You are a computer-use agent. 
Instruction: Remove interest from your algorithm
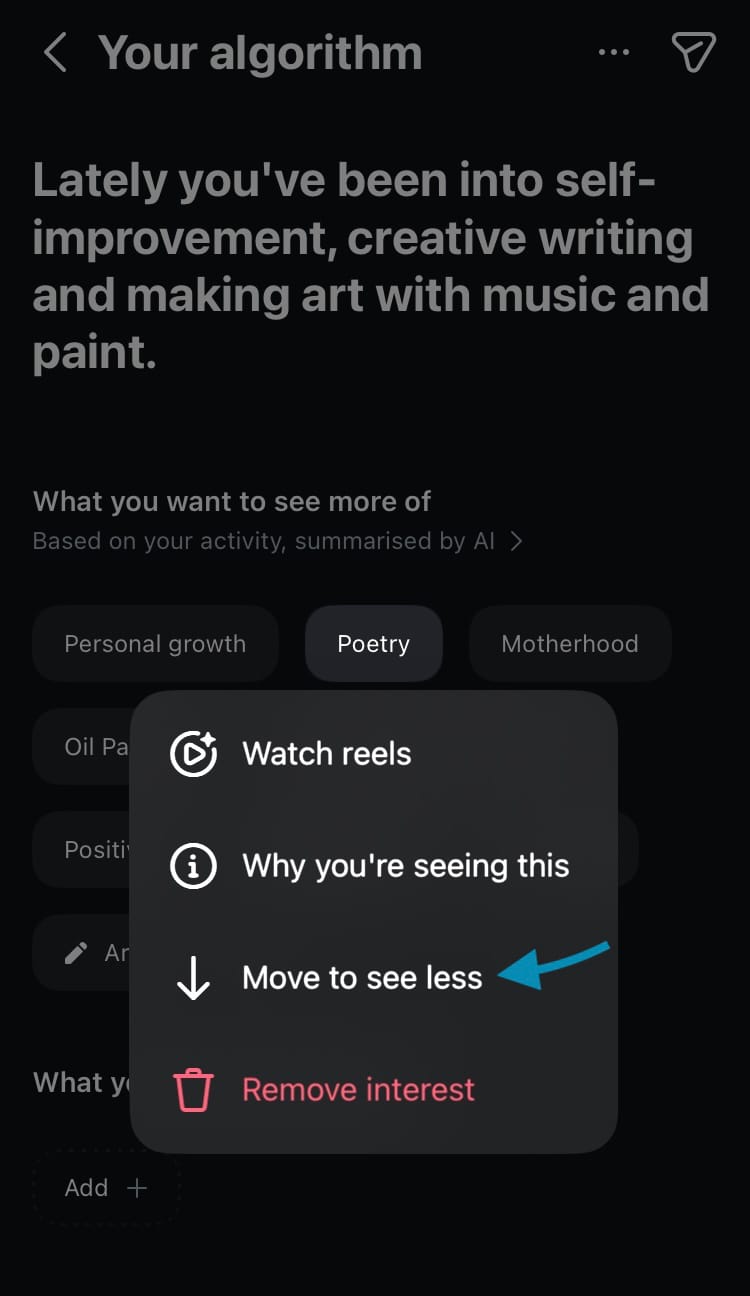358,1089
